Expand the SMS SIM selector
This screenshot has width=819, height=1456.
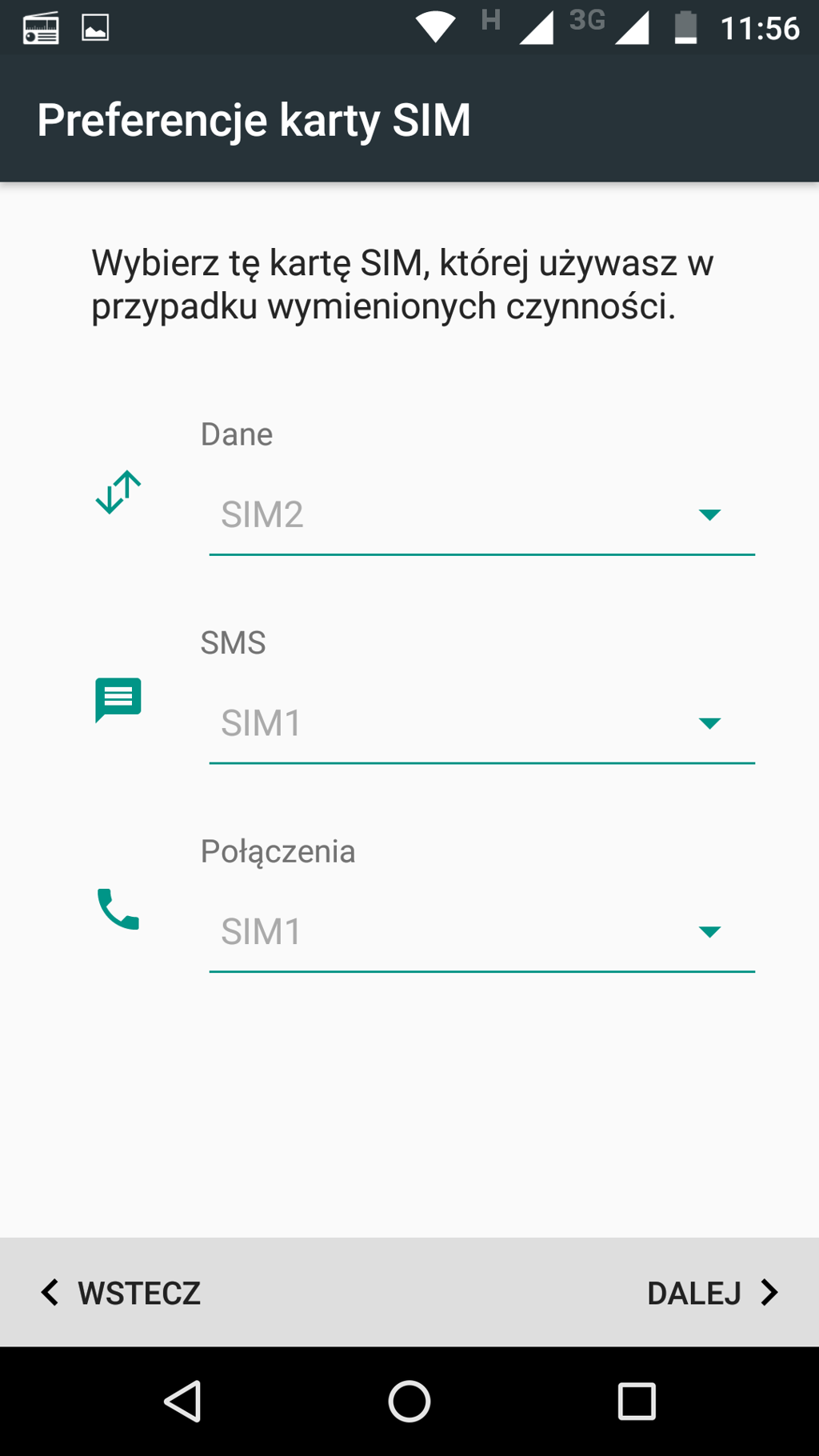click(x=481, y=723)
